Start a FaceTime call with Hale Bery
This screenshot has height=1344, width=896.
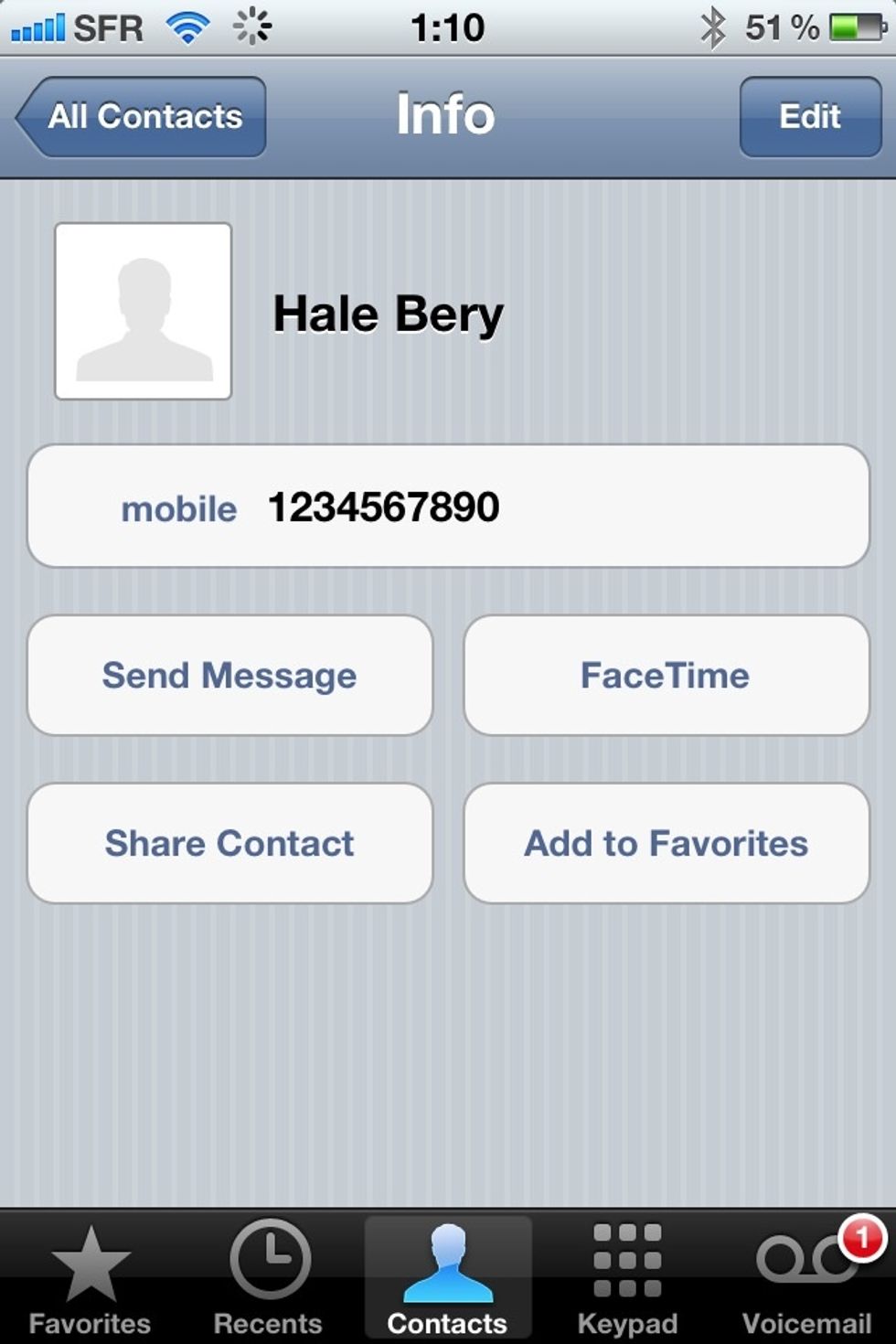click(x=667, y=675)
